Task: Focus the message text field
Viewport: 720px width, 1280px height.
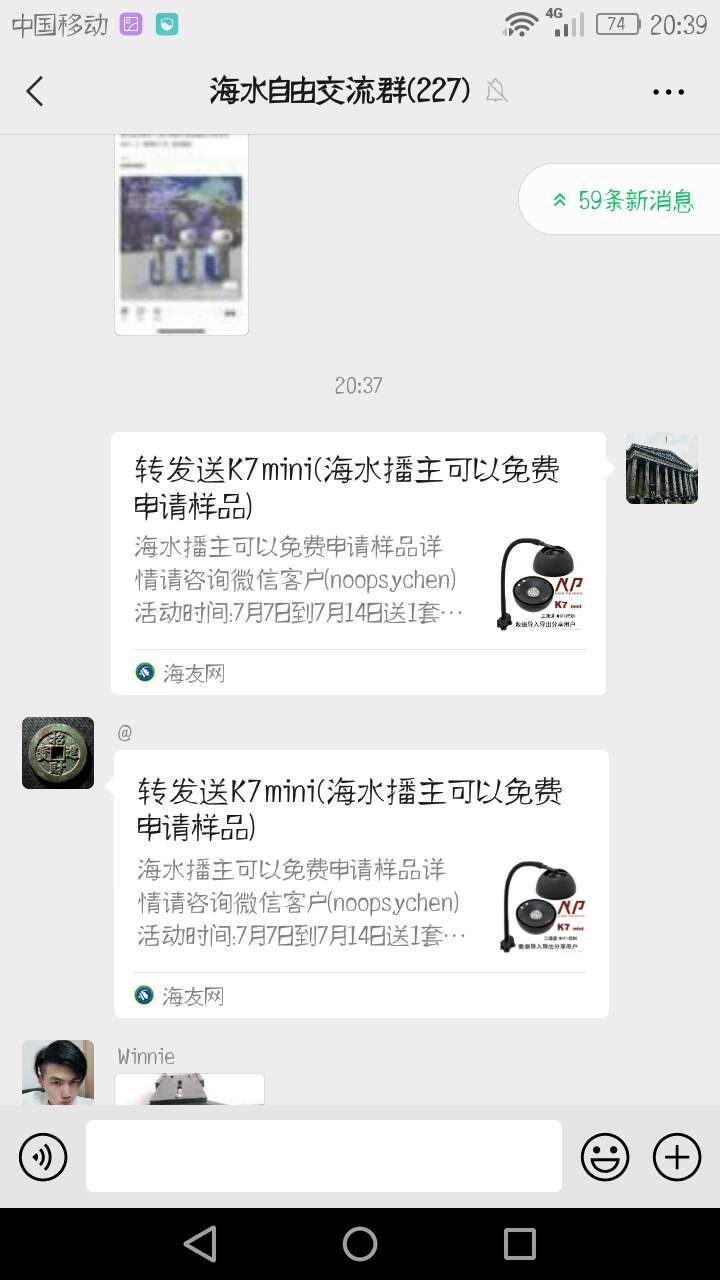Action: tap(323, 1156)
